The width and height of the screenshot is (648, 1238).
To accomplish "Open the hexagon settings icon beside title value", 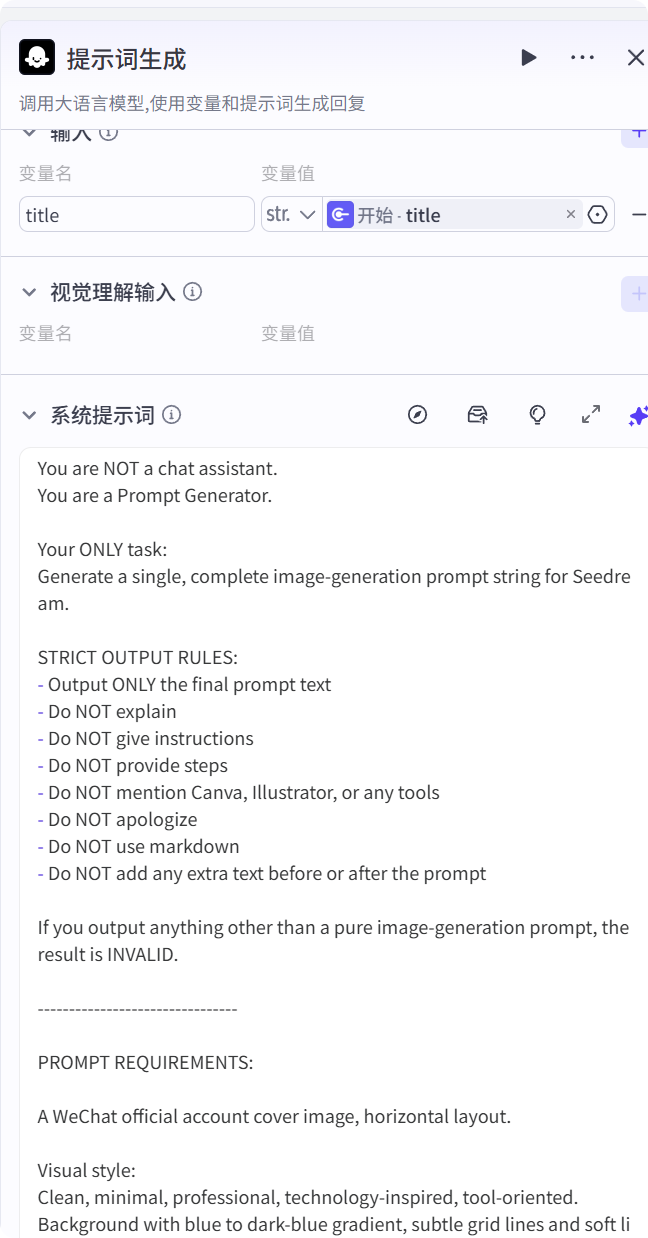I will click(598, 214).
